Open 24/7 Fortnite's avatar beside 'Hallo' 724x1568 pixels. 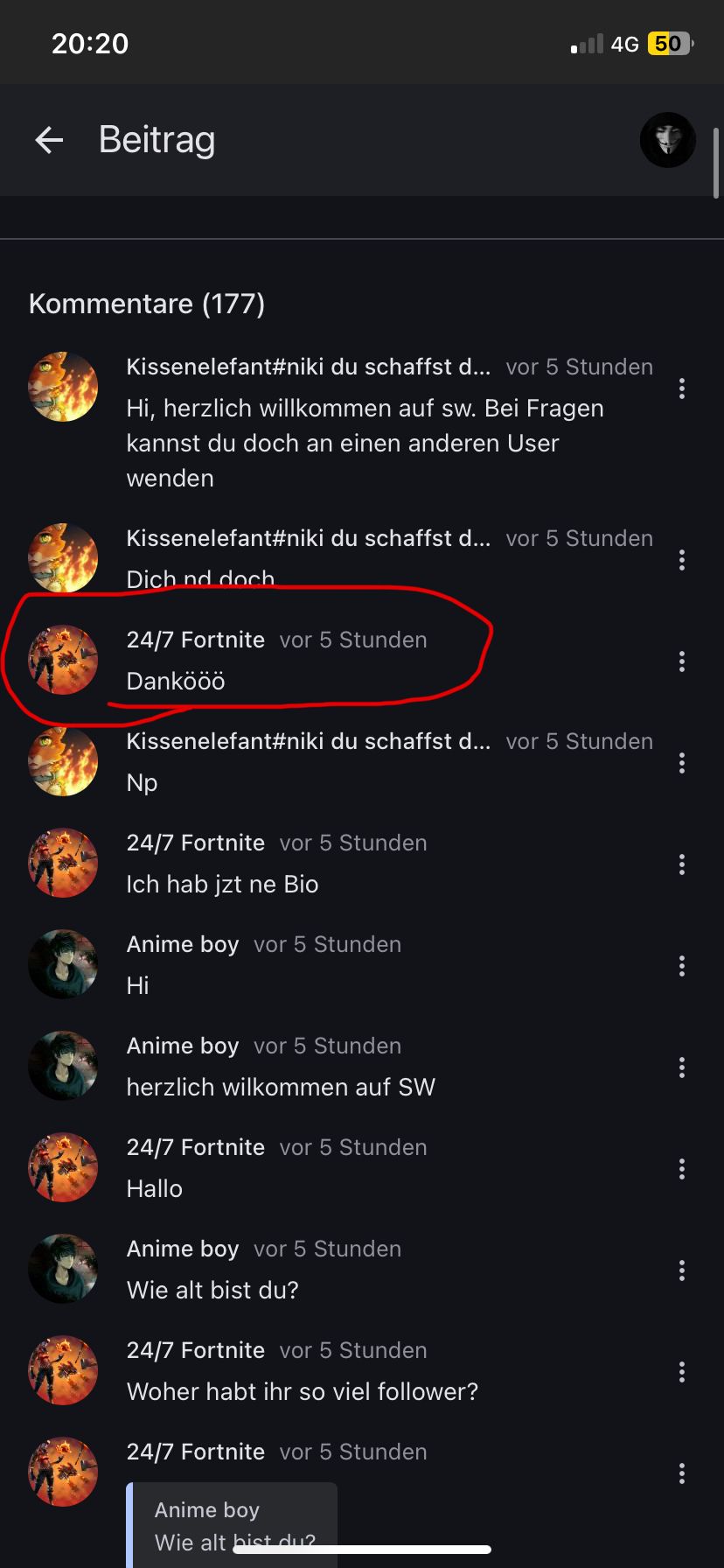coord(63,1167)
